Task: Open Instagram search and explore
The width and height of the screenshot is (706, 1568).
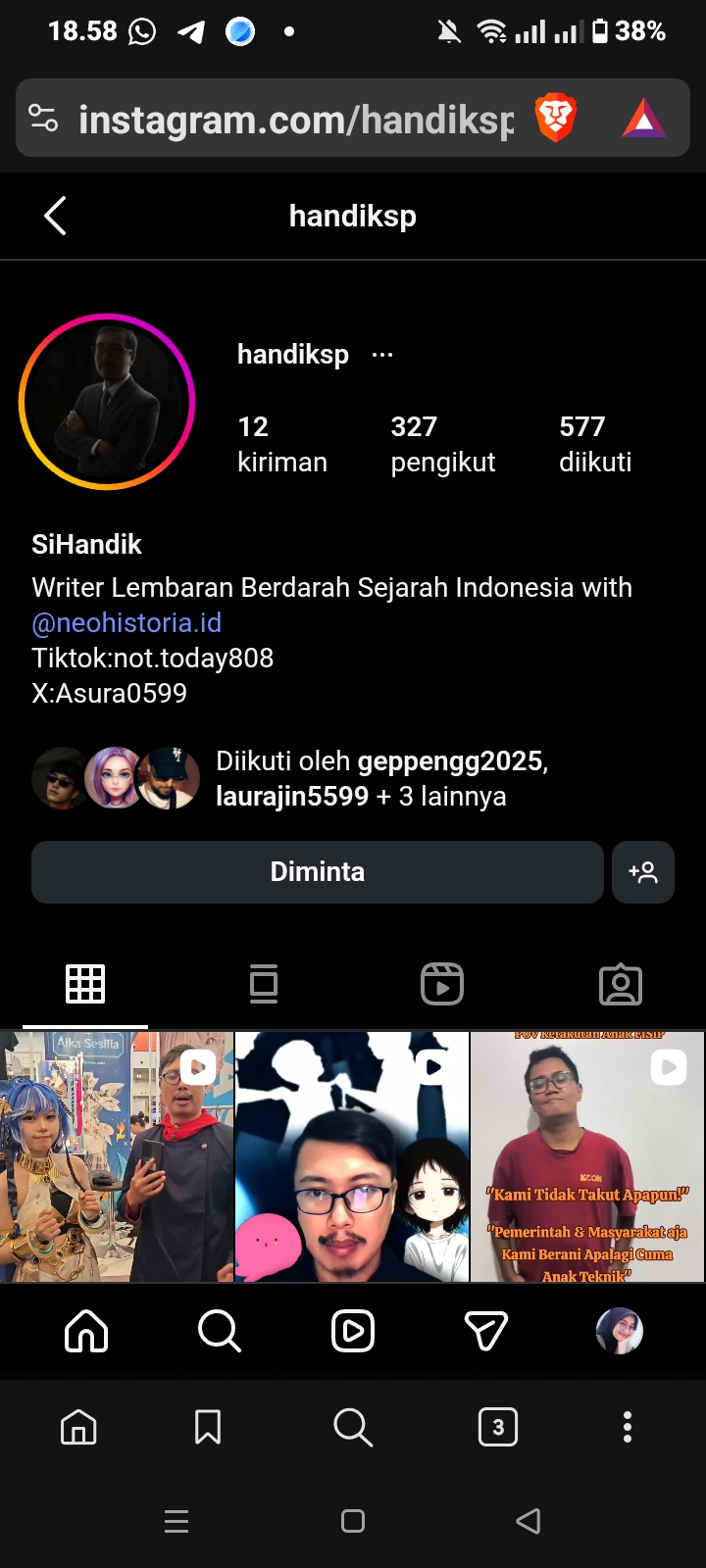Action: tap(219, 1331)
